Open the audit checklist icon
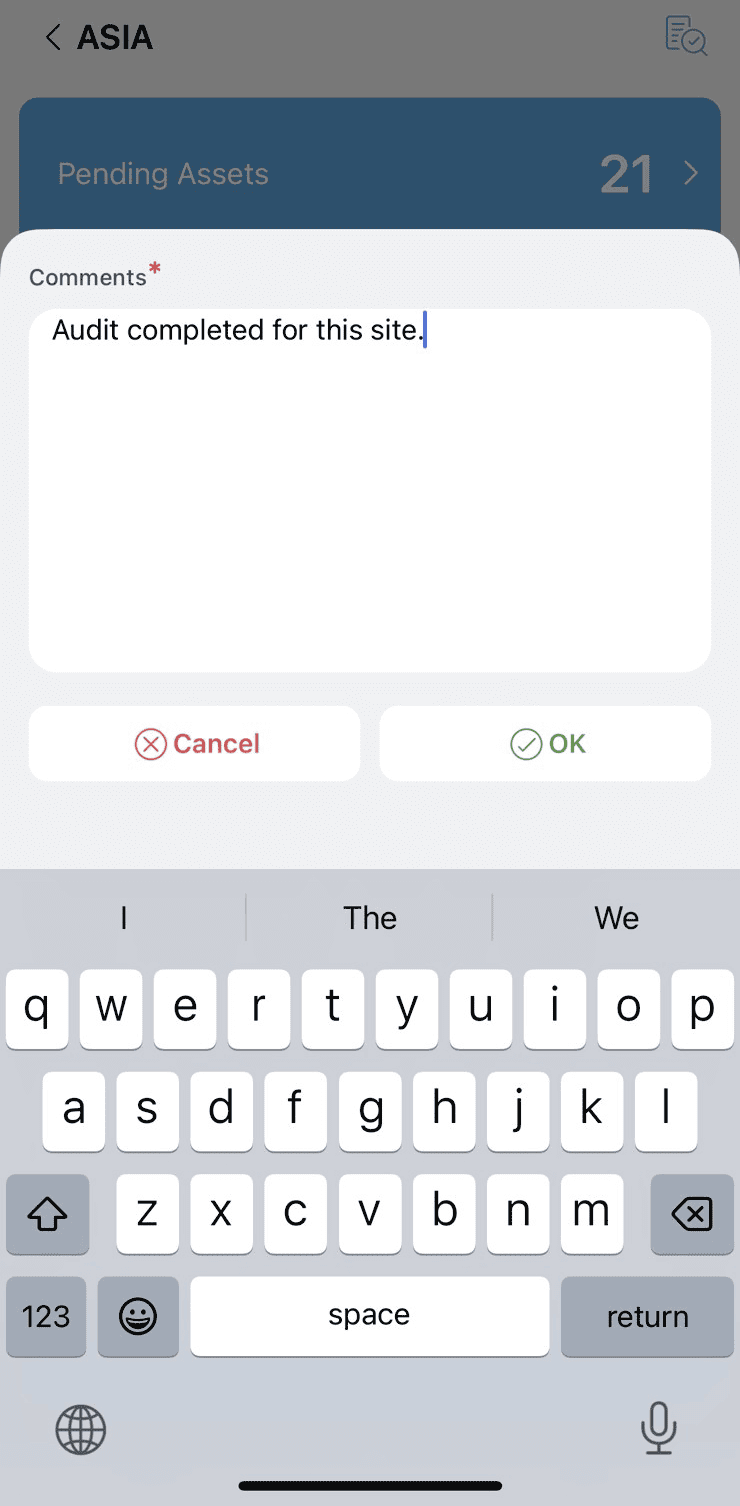This screenshot has height=1506, width=740. click(x=686, y=36)
